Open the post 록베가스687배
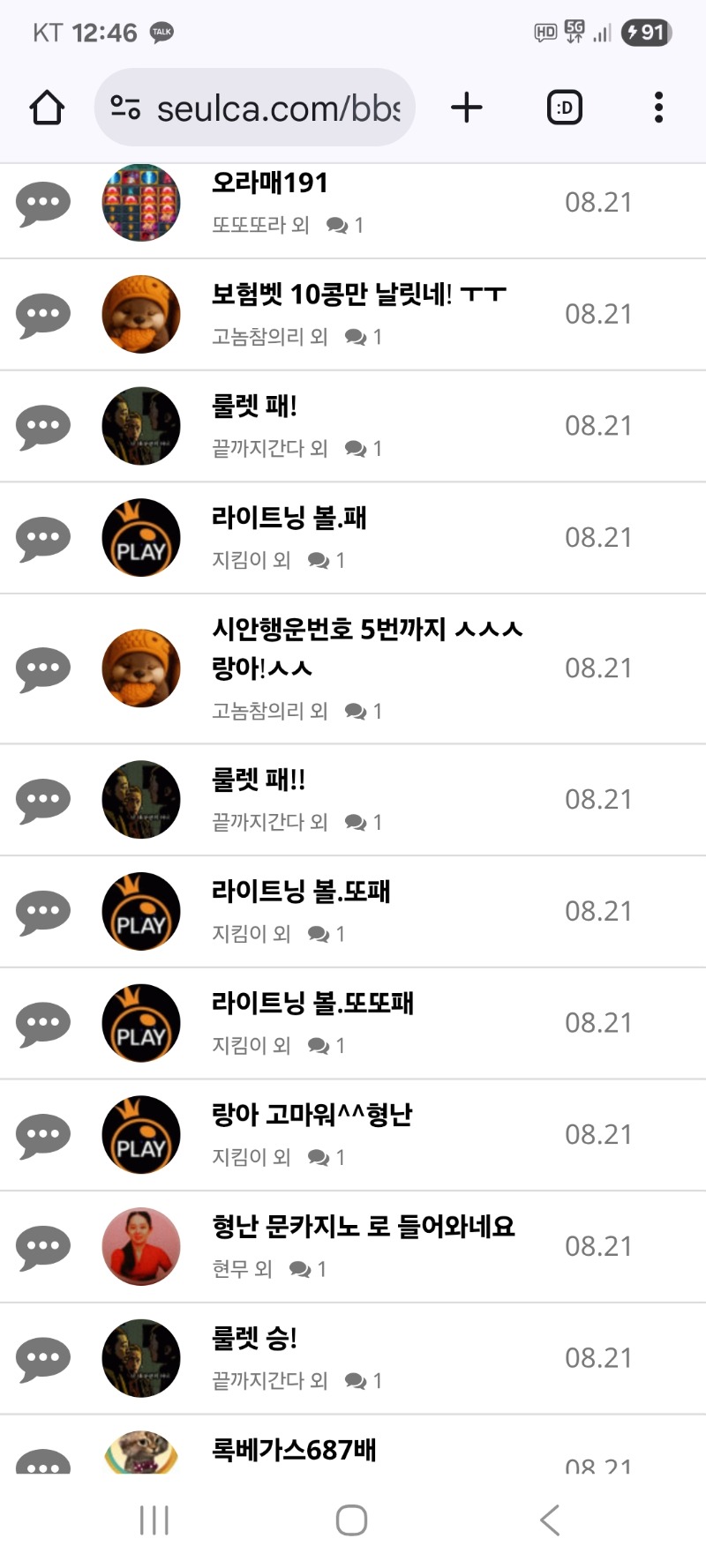 click(294, 1450)
